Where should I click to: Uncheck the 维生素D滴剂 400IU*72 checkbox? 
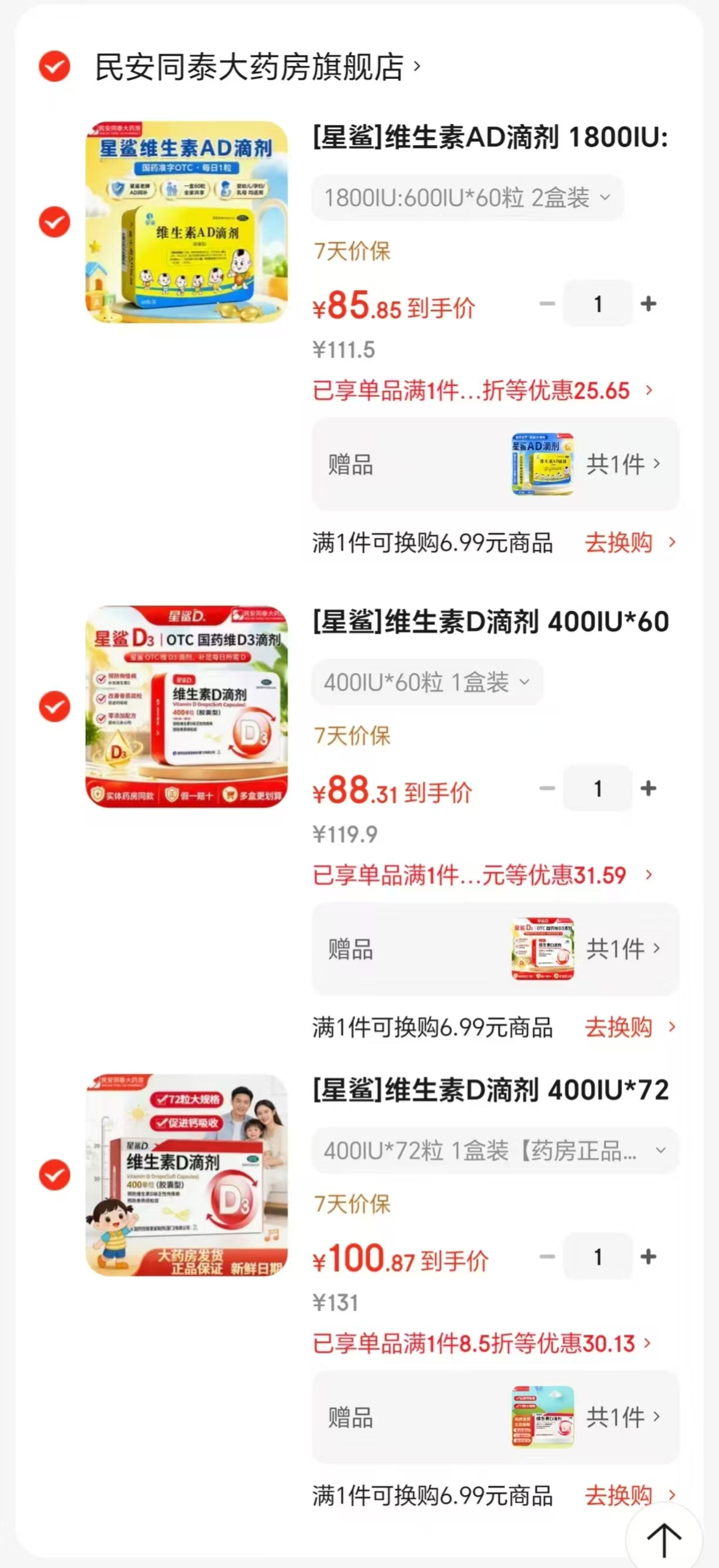(55, 1174)
